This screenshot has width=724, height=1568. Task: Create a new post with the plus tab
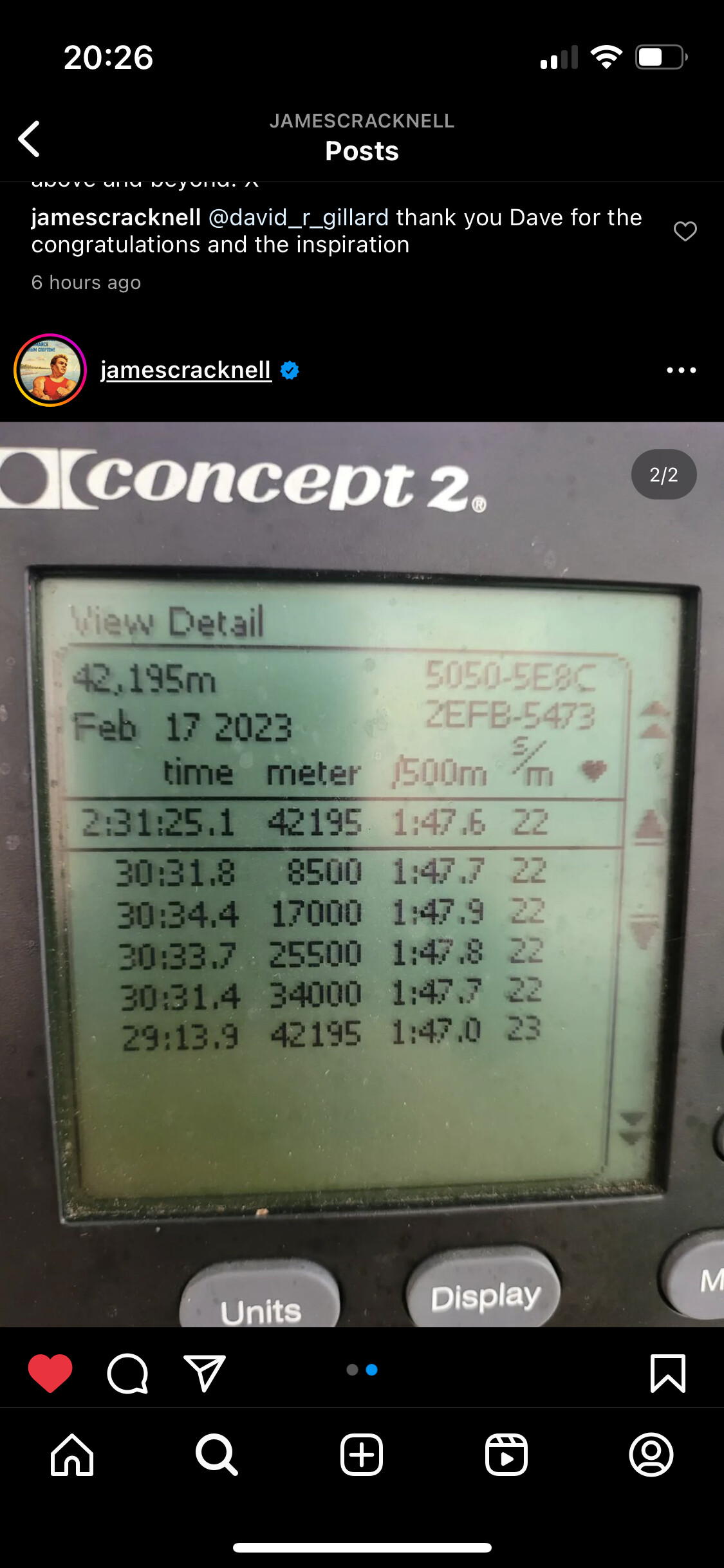[362, 1455]
